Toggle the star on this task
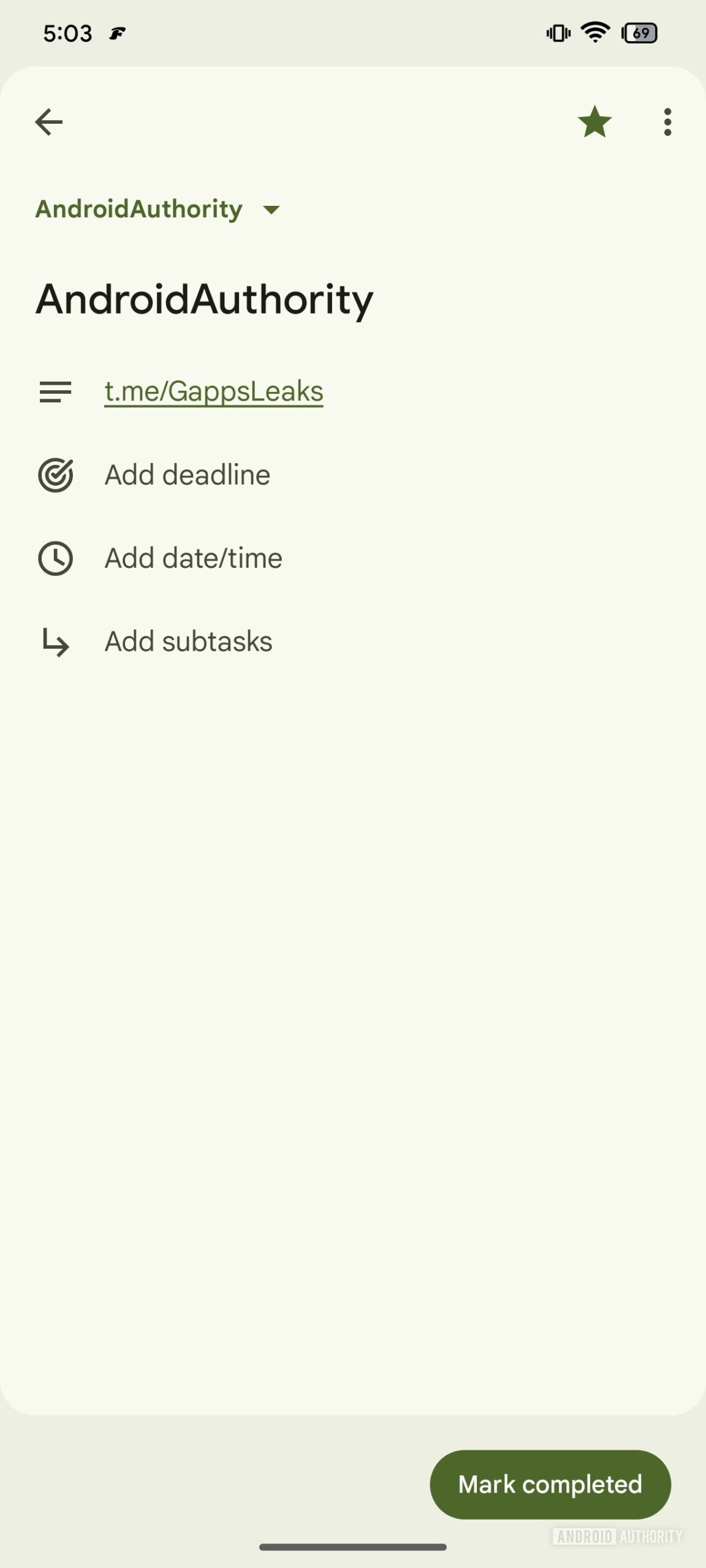This screenshot has width=706, height=1568. coord(594,122)
